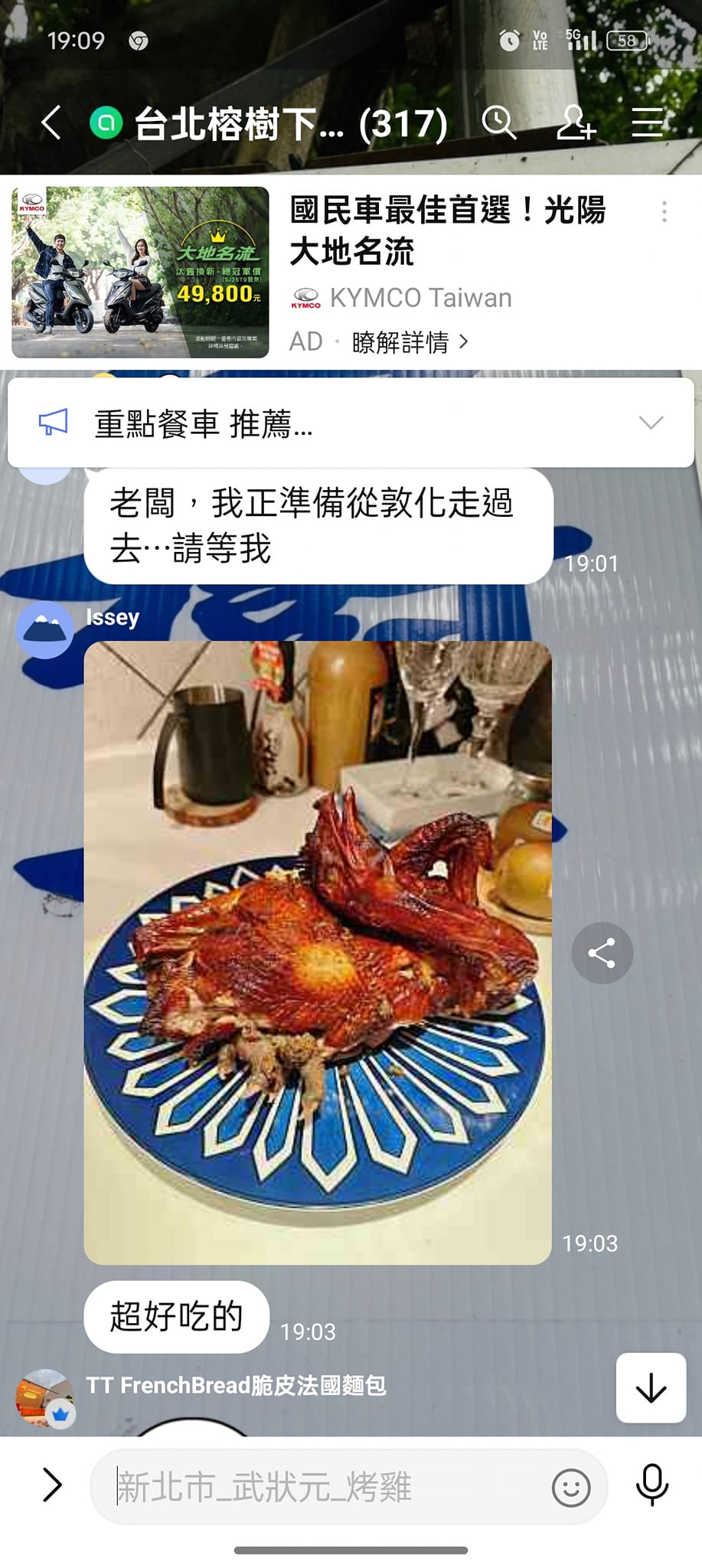
Task: View Issey's profile avatar
Action: click(45, 630)
